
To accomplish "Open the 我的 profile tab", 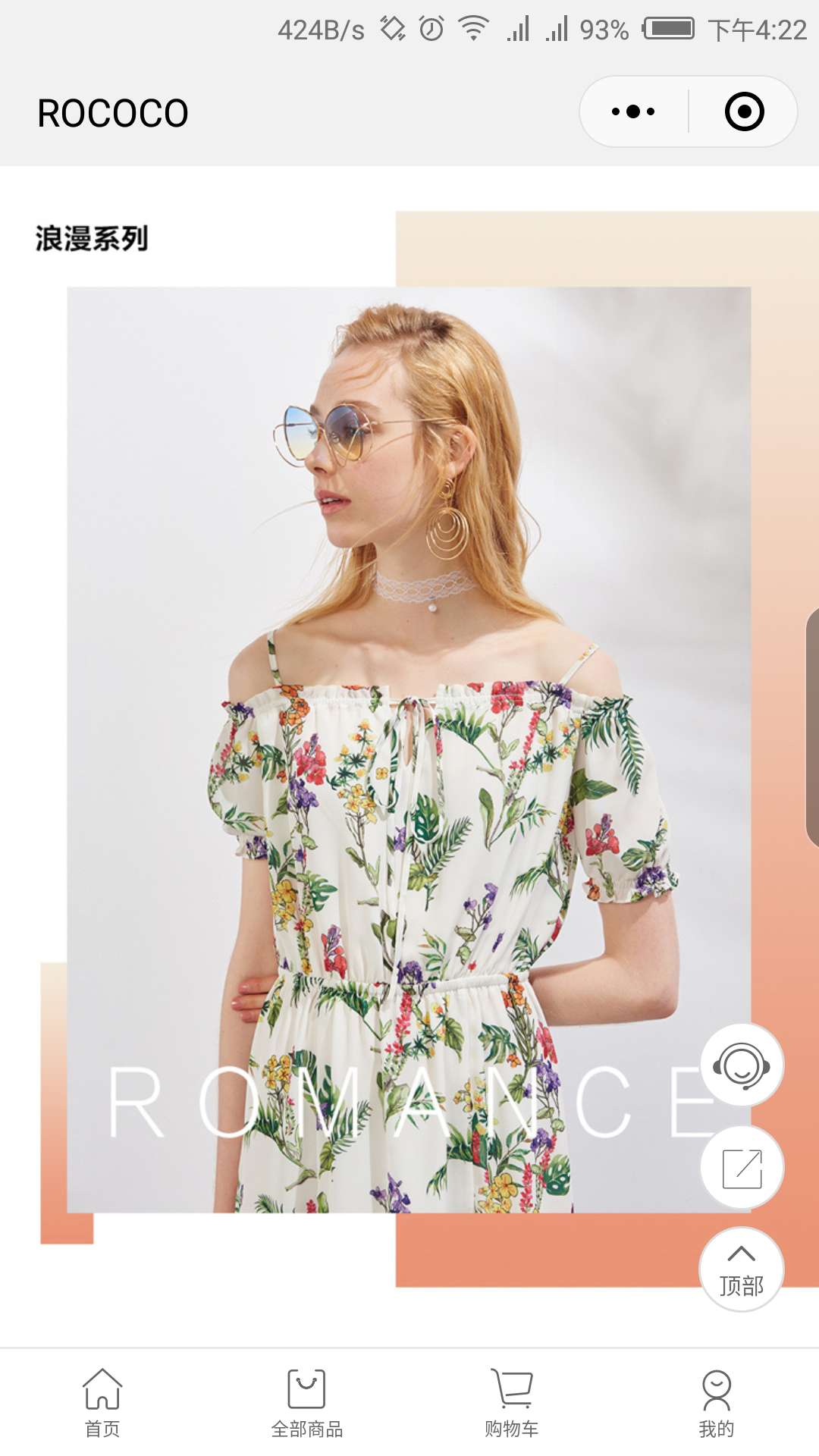I will tap(717, 1403).
